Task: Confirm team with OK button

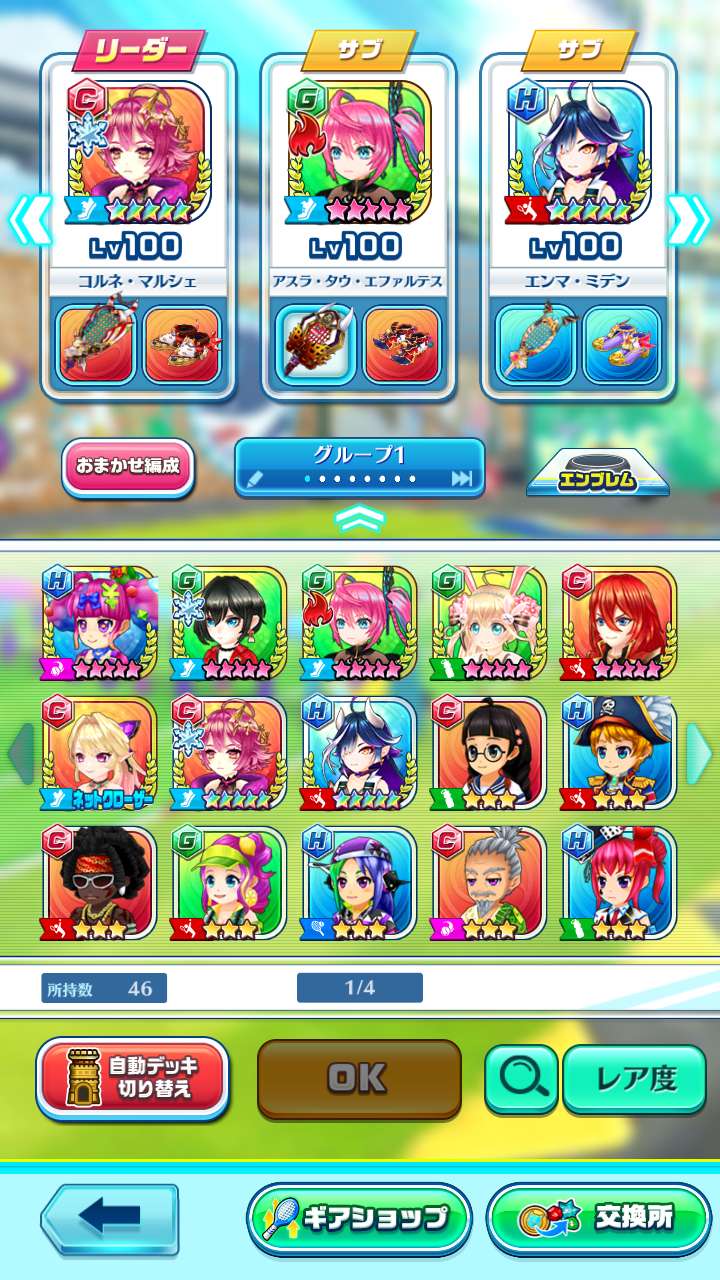Action: point(359,1078)
